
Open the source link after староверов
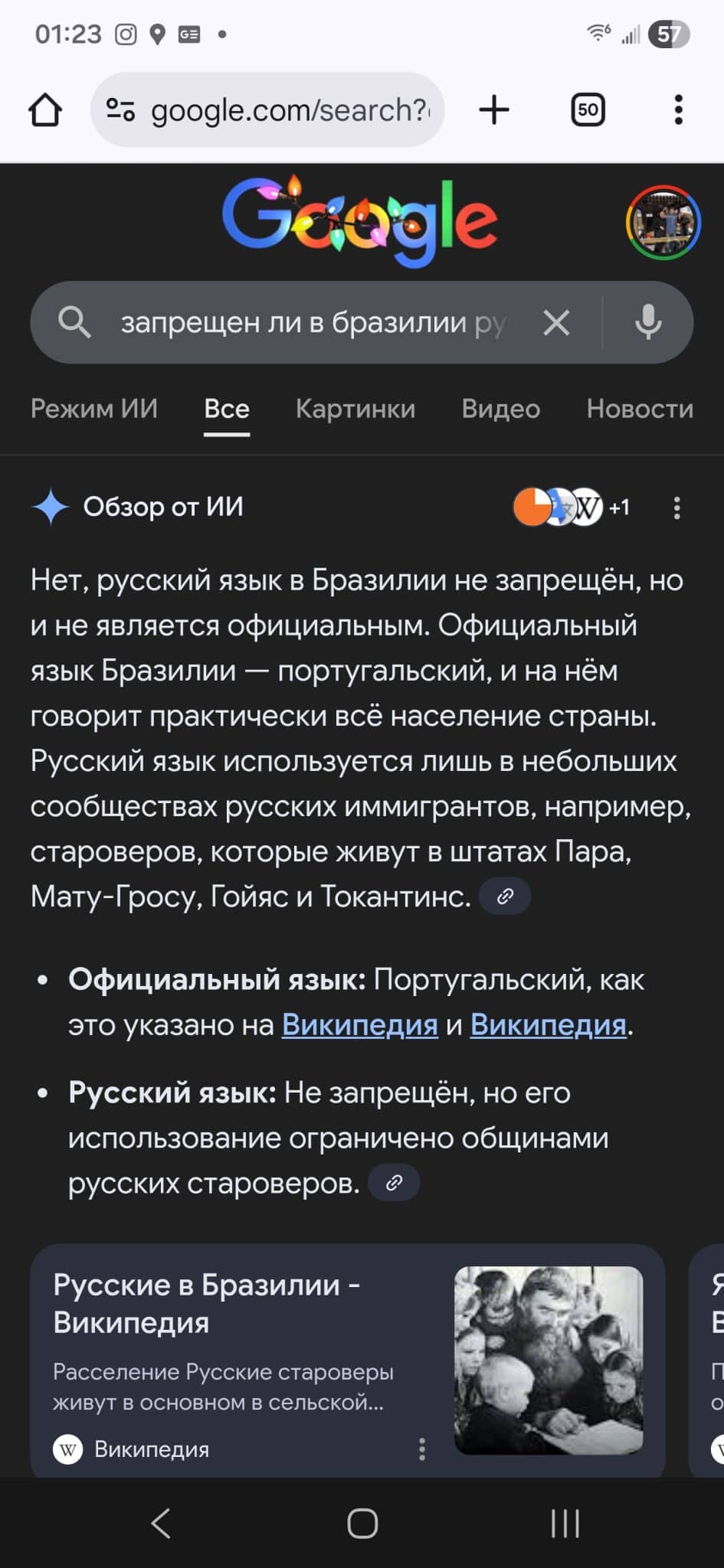pos(394,1183)
